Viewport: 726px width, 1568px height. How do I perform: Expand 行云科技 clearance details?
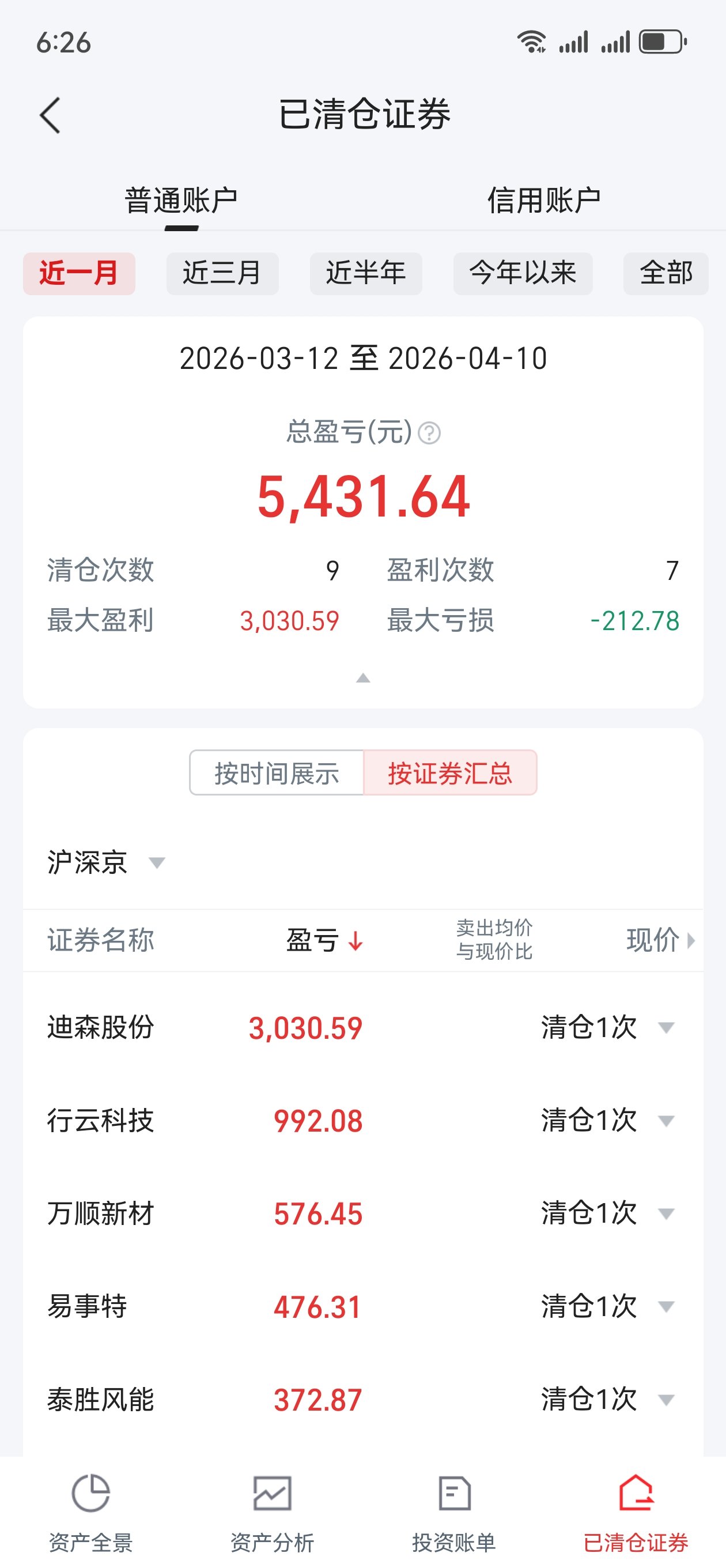[666, 1121]
